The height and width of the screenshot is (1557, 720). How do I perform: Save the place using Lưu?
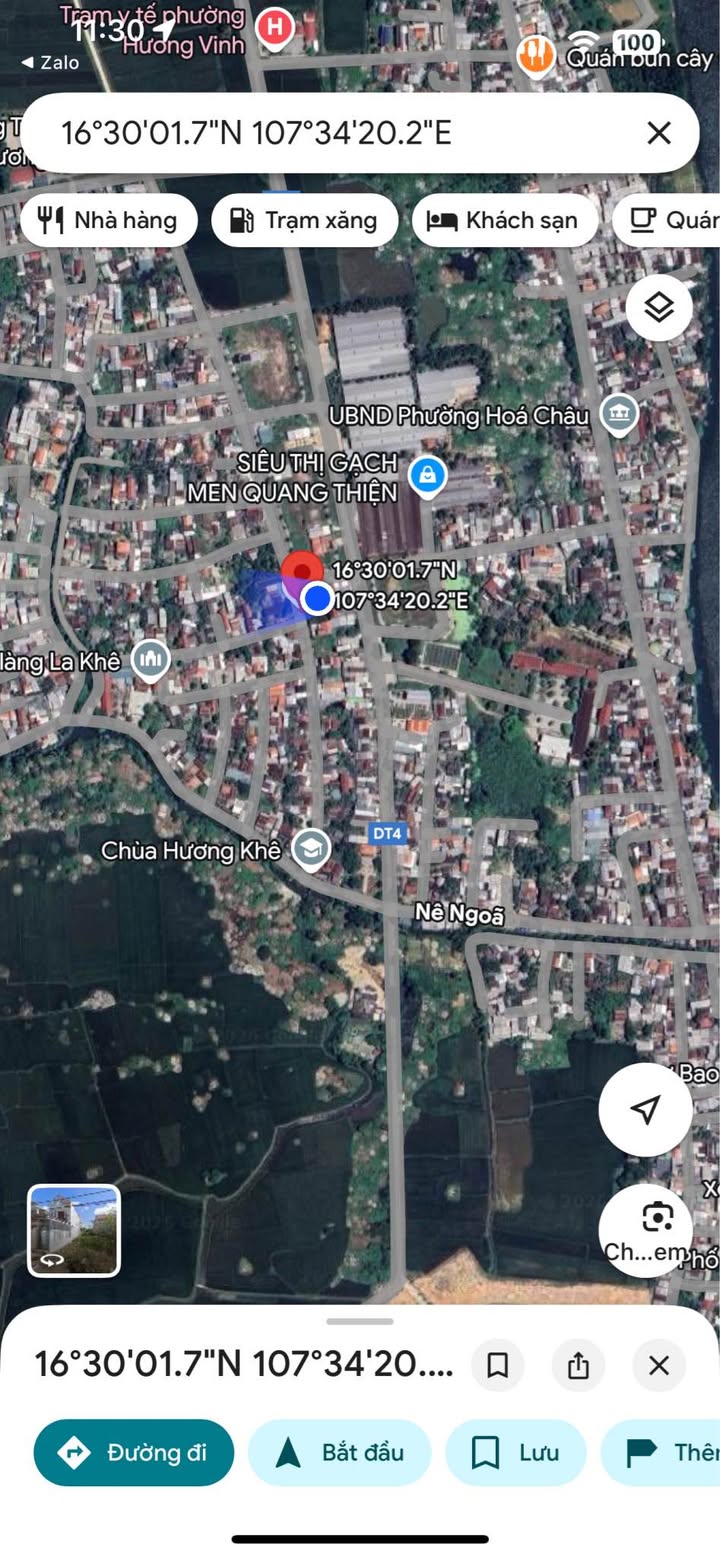coord(515,1452)
